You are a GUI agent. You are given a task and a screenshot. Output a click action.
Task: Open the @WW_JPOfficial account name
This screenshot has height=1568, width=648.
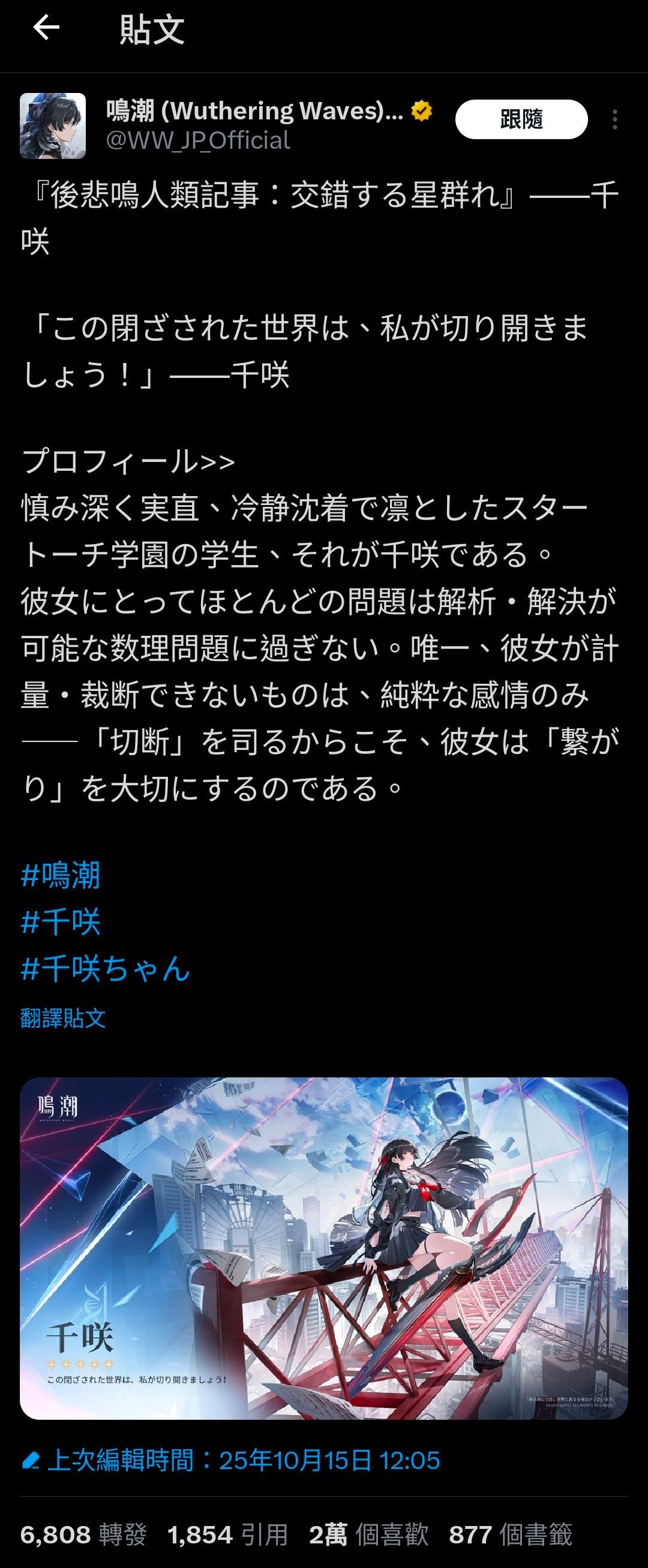tap(198, 140)
